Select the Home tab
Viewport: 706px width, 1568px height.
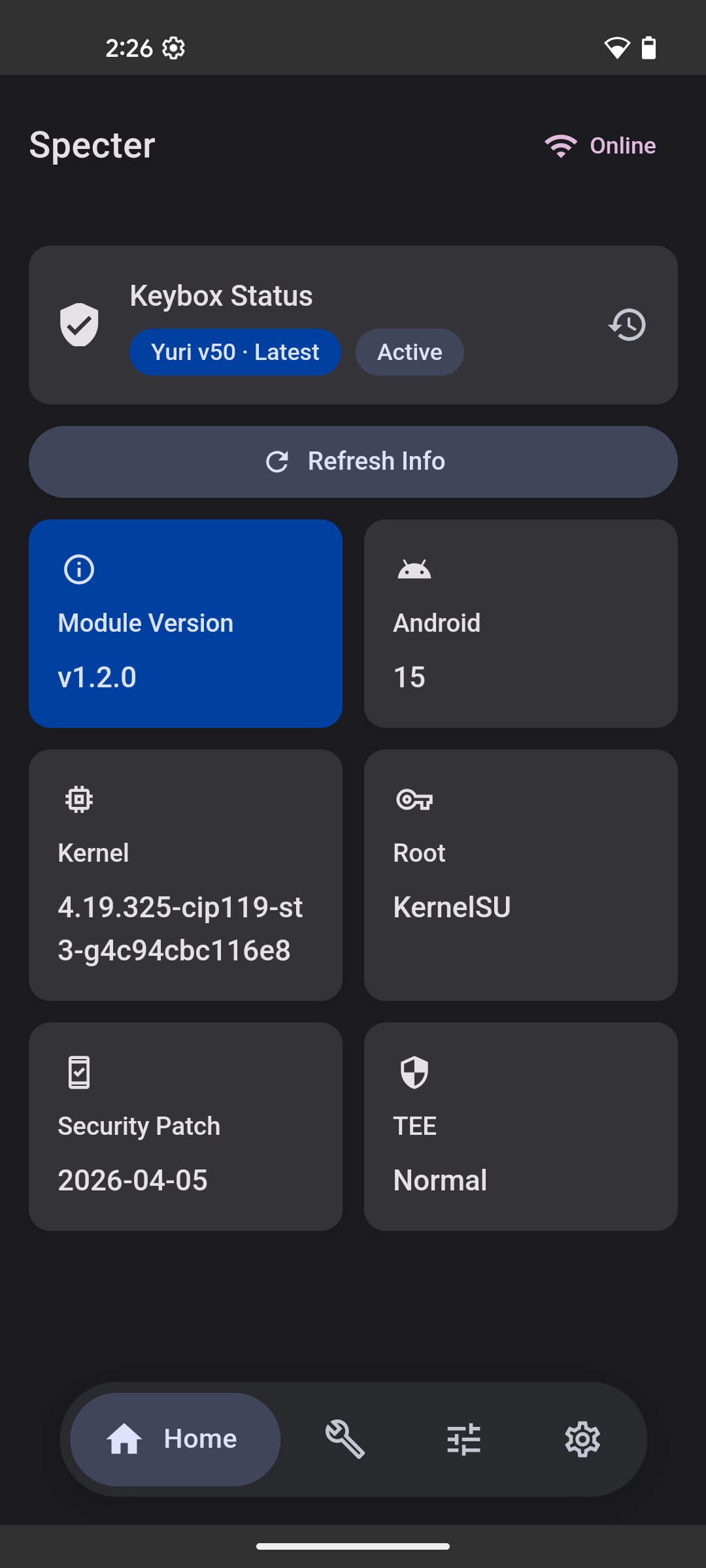pos(175,1439)
